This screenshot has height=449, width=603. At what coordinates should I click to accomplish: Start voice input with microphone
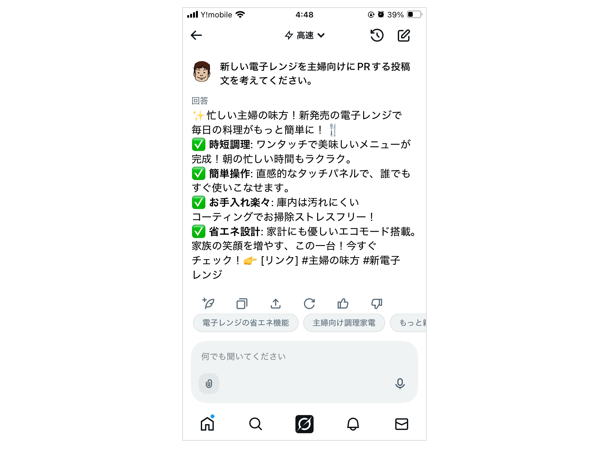tap(400, 384)
